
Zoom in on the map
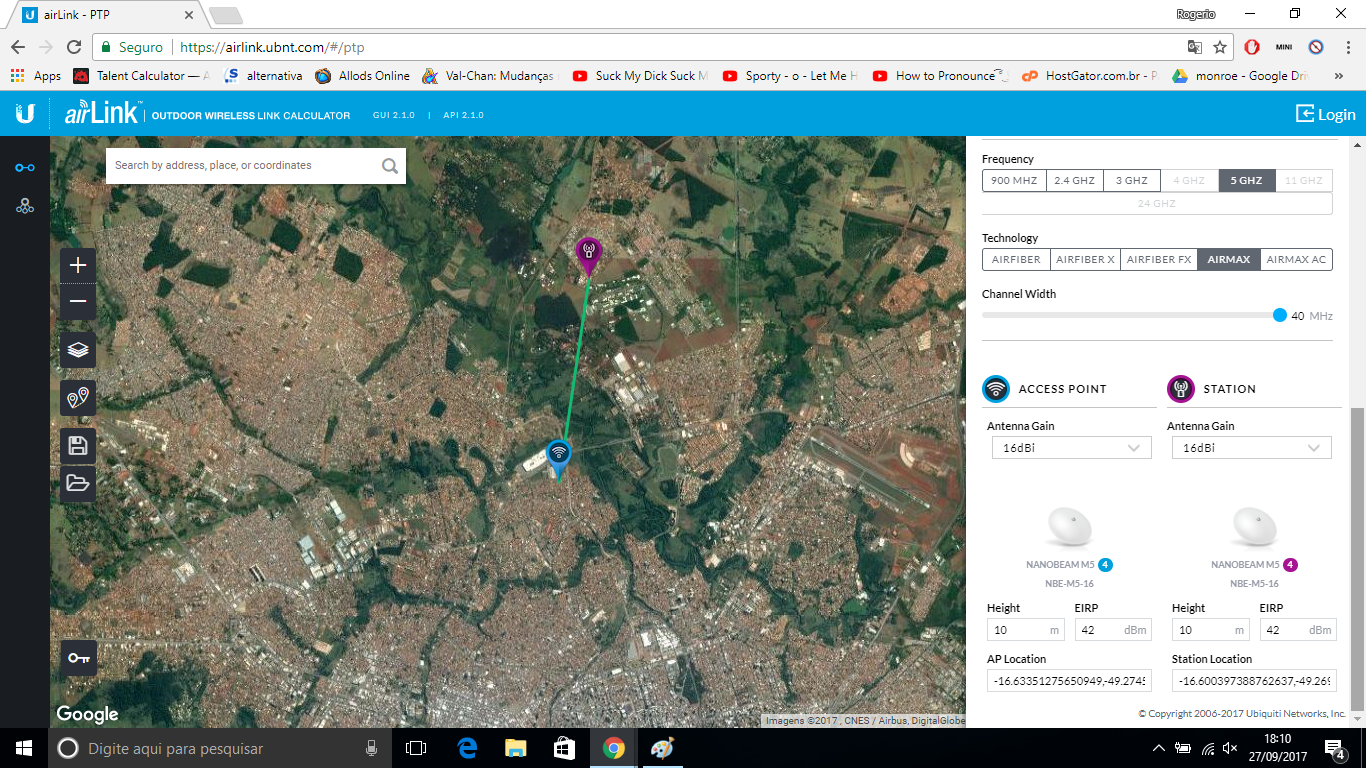79,265
